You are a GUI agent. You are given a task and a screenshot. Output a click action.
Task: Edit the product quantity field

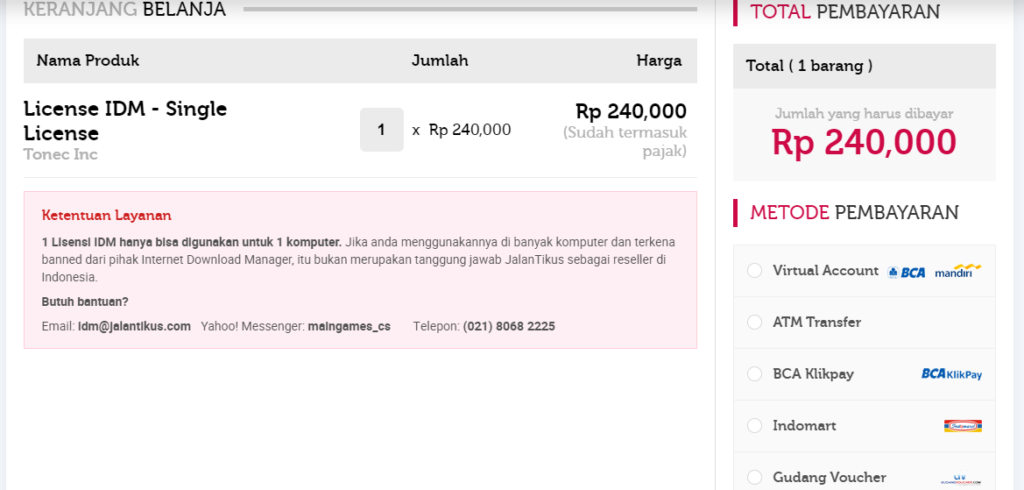coord(381,130)
